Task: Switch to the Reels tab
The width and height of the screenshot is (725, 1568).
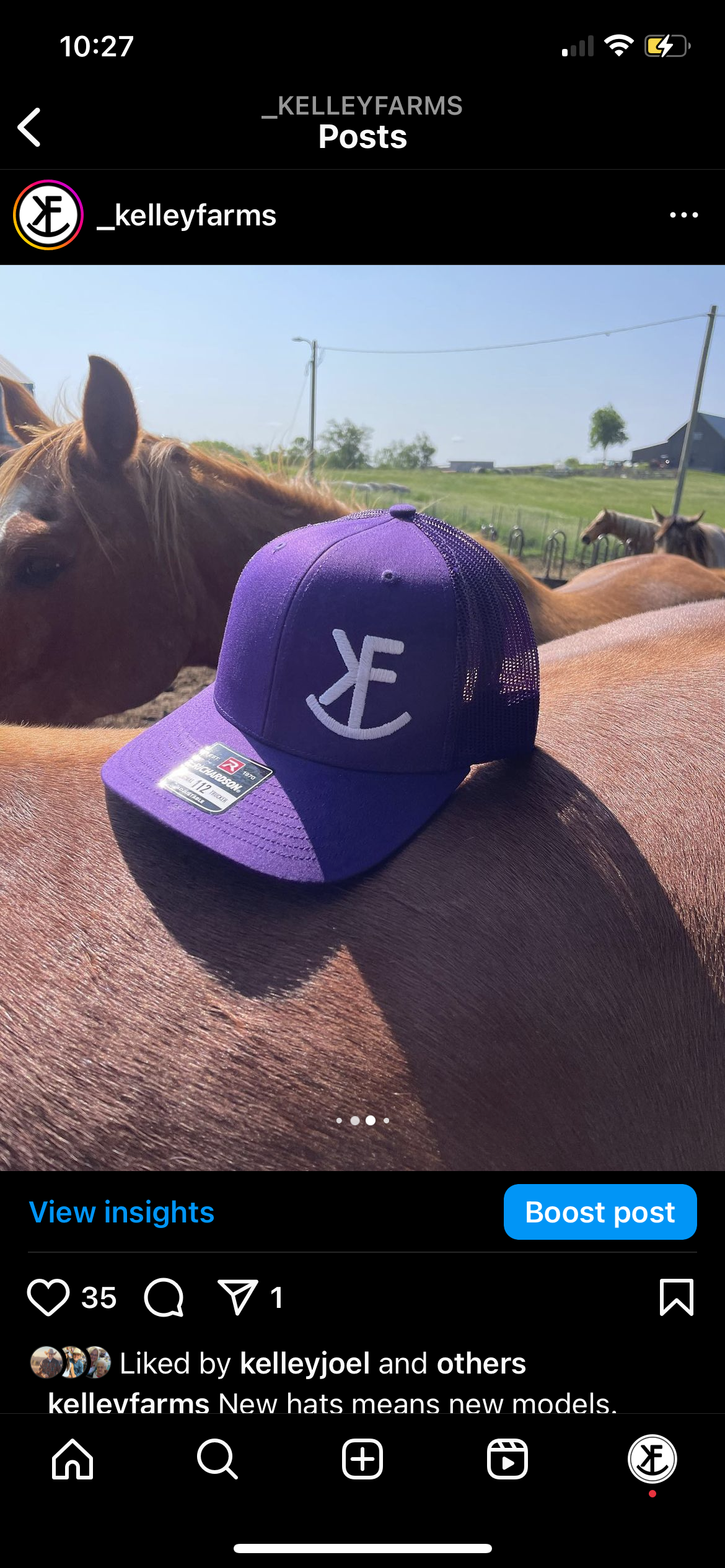Action: tap(507, 1459)
